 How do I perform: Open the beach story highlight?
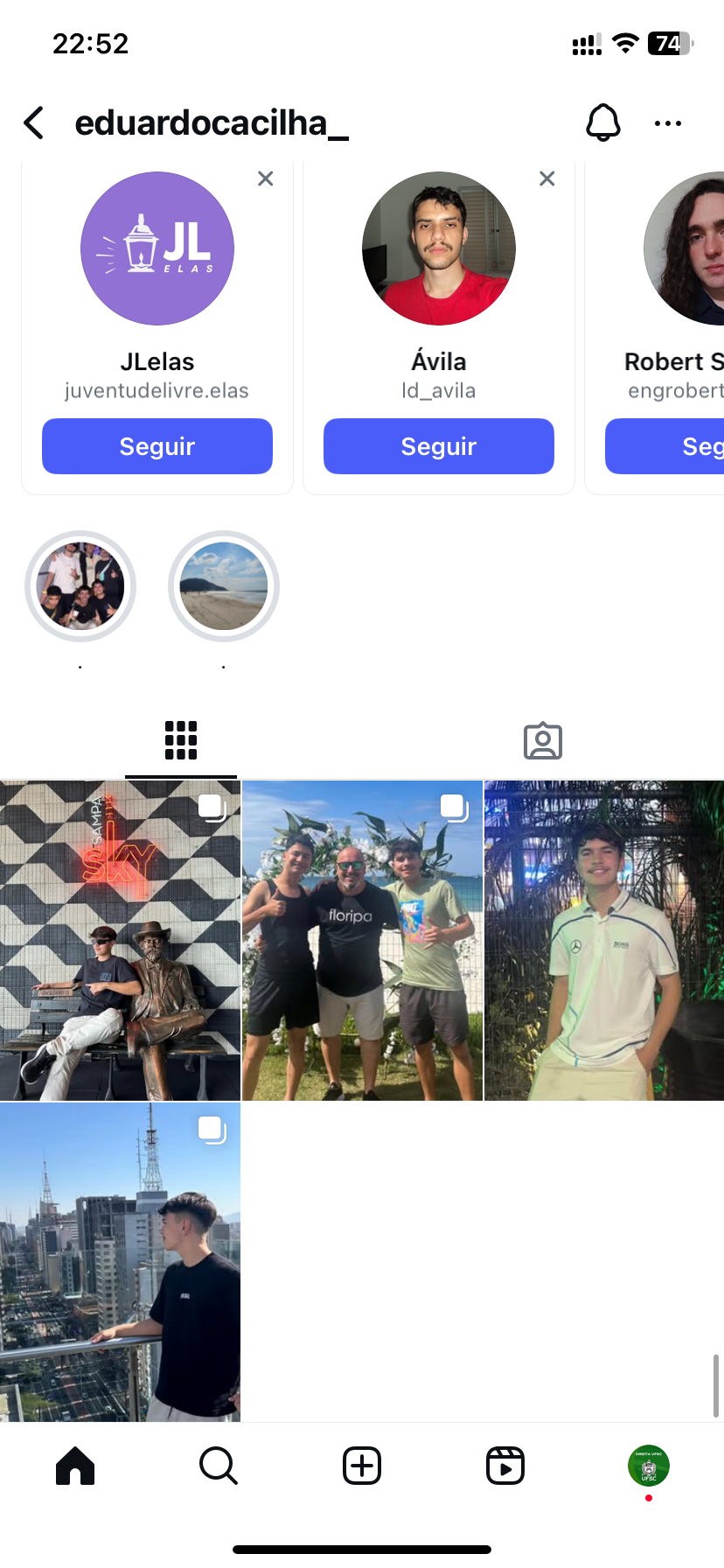[x=224, y=586]
